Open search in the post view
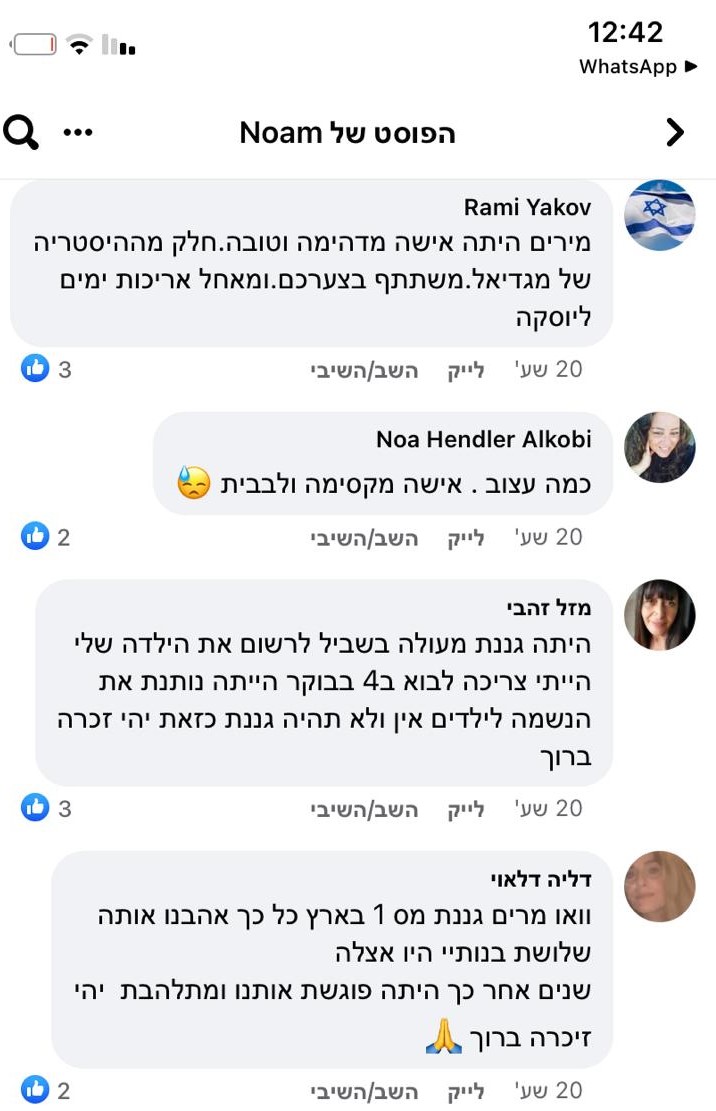 pos(21,132)
